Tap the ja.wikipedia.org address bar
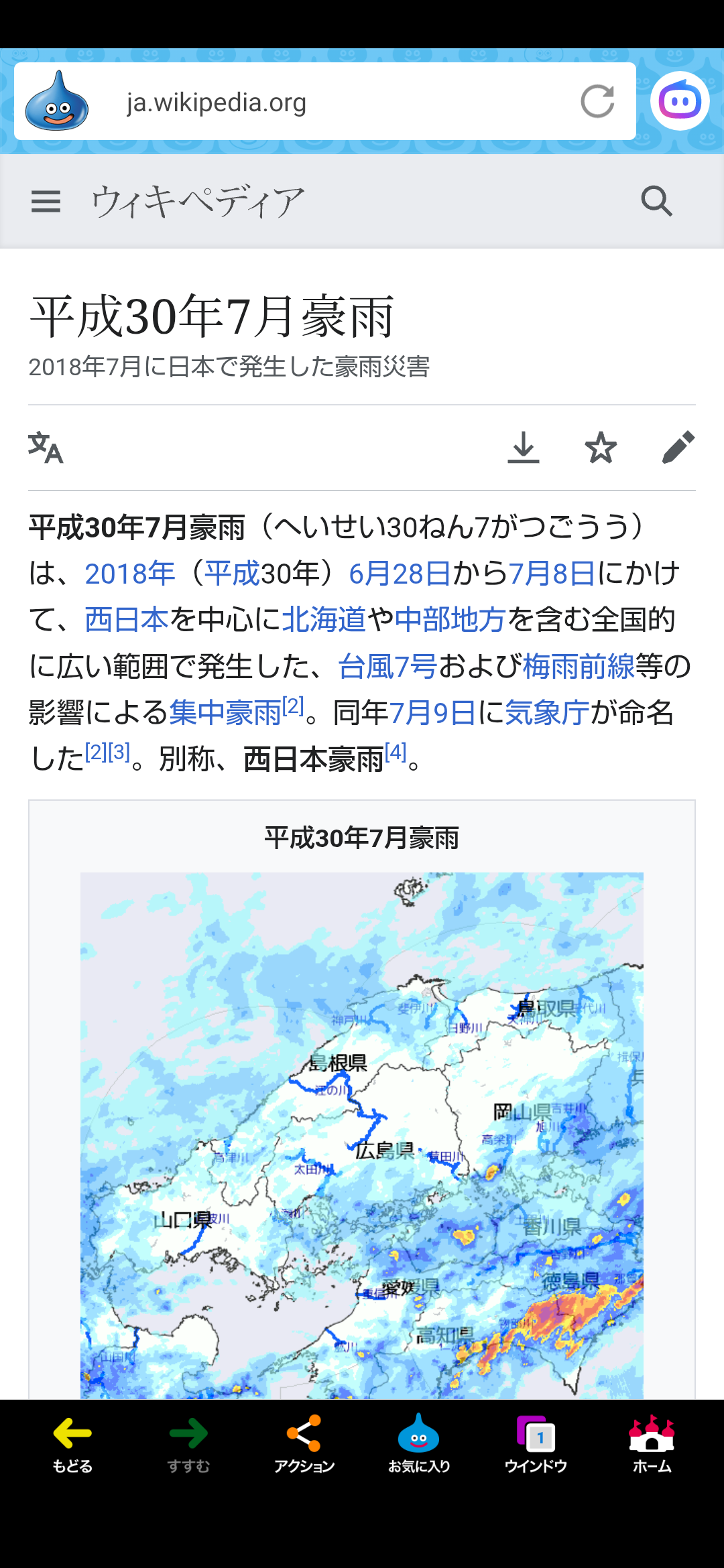 (x=325, y=102)
